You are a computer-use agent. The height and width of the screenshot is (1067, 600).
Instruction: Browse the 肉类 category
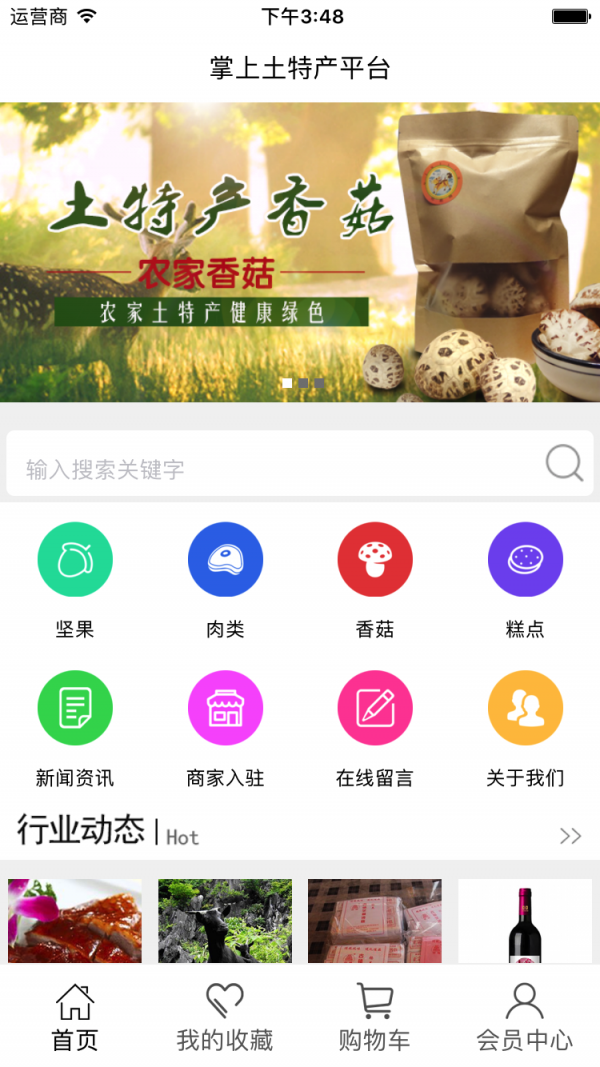[x=225, y=560]
